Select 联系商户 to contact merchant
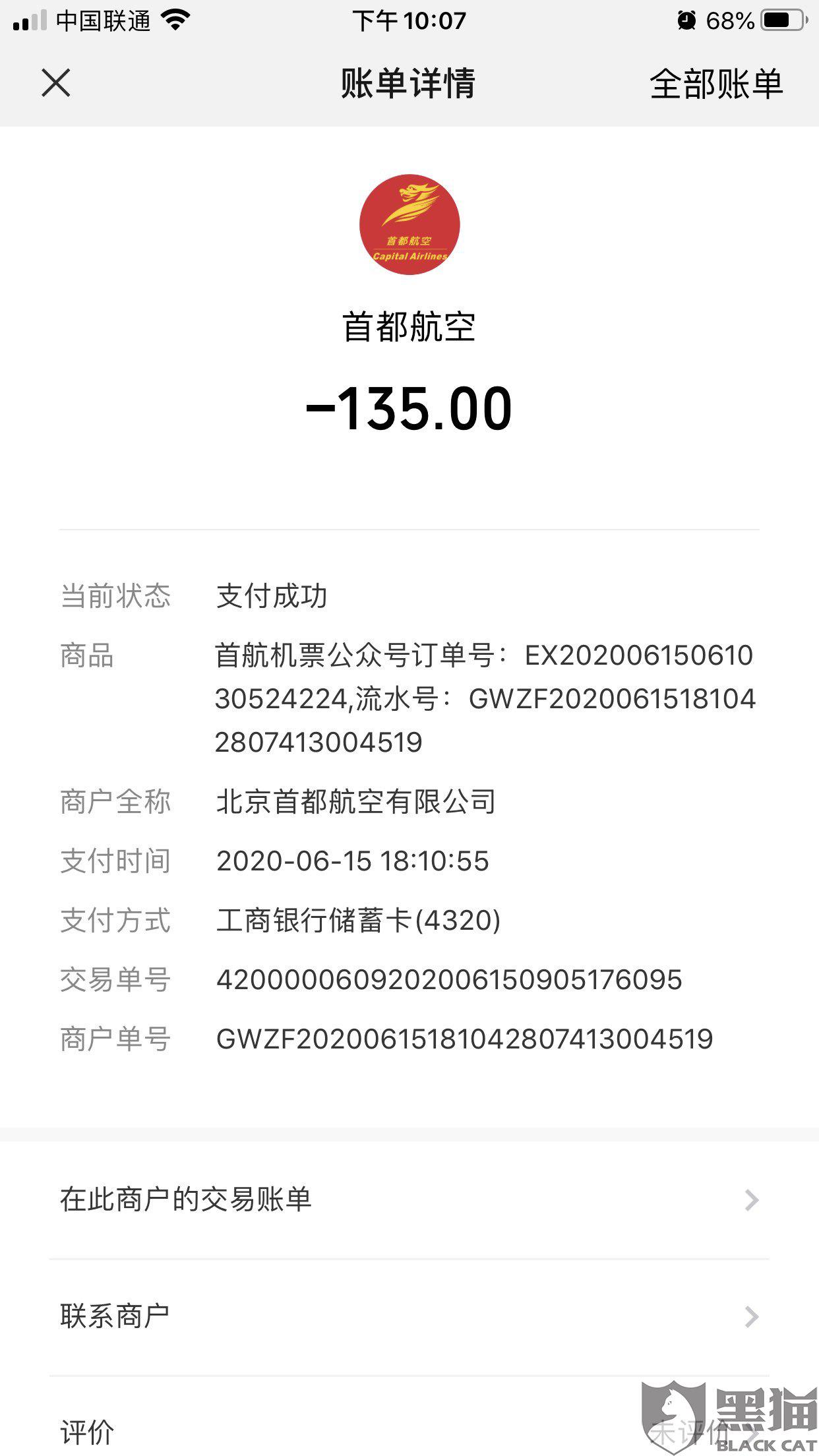This screenshot has width=819, height=1456. point(409,1316)
